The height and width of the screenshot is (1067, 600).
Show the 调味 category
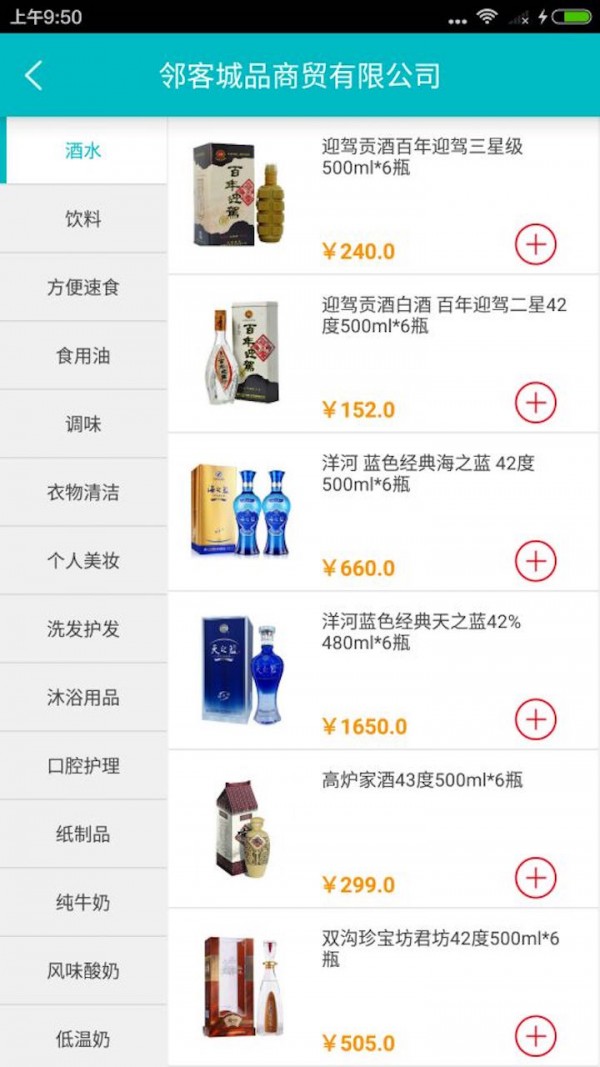(83, 424)
